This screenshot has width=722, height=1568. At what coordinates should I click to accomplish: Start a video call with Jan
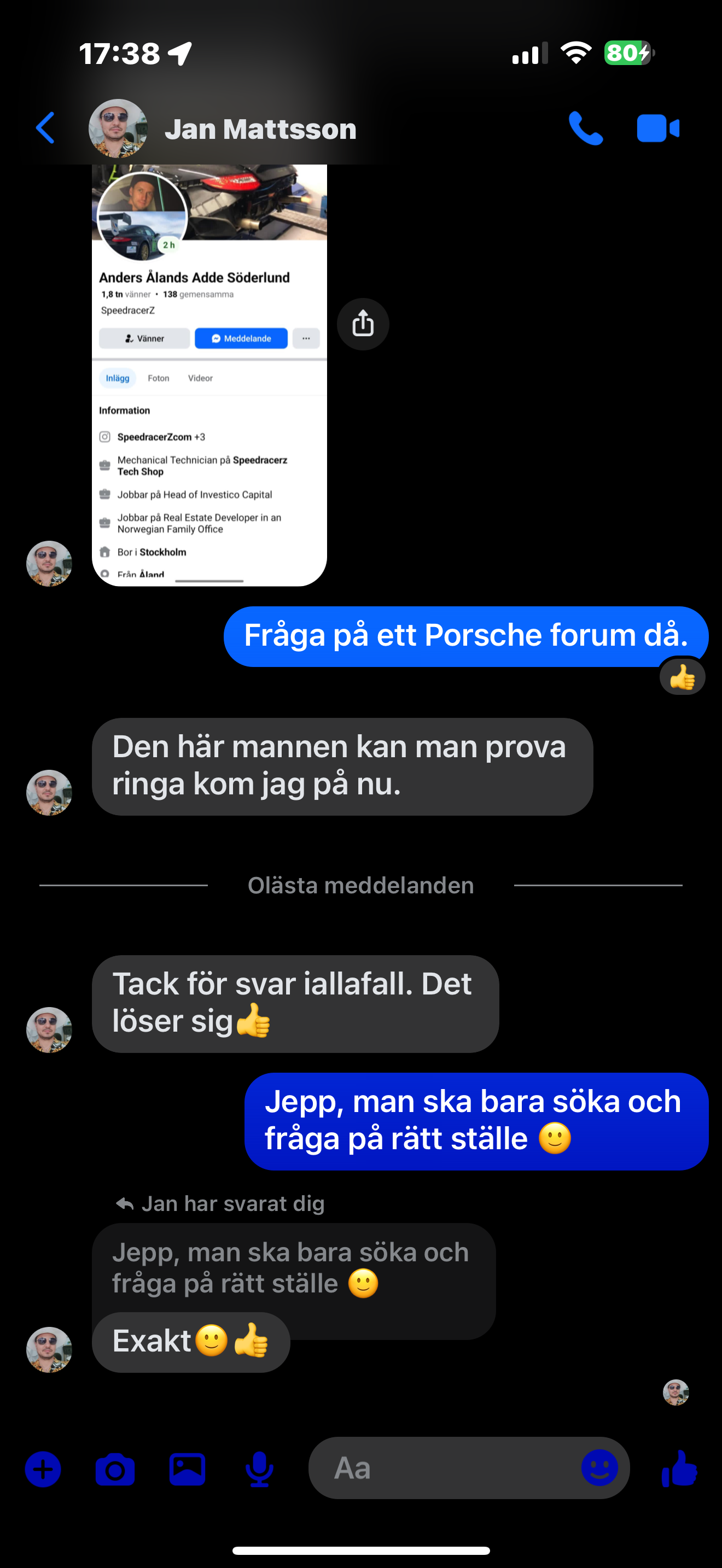pos(658,128)
